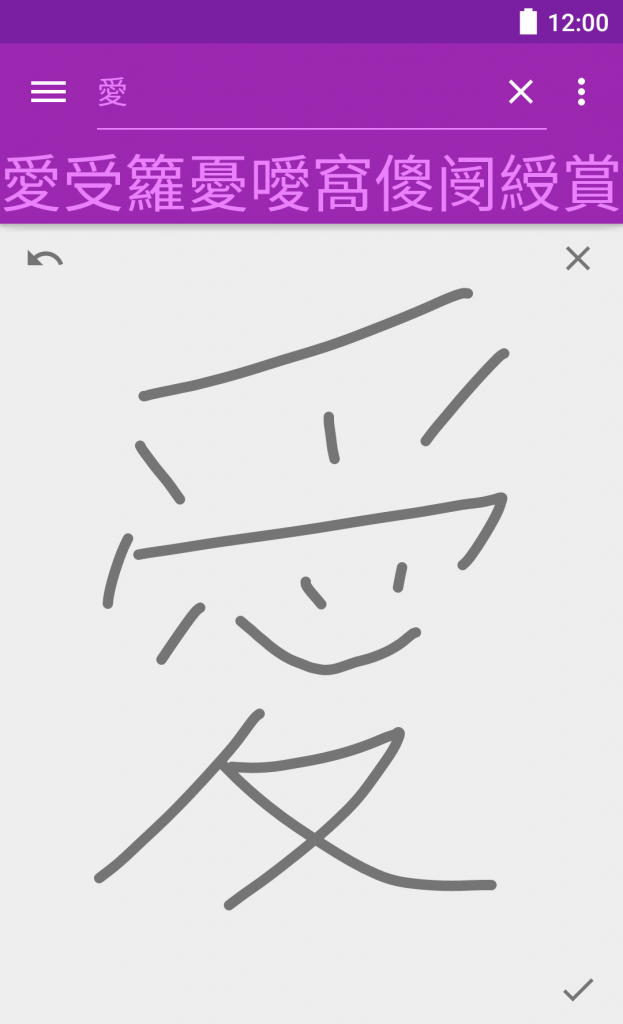This screenshot has width=623, height=1024.
Task: Pick the candidate character 賞
Action: 591,186
